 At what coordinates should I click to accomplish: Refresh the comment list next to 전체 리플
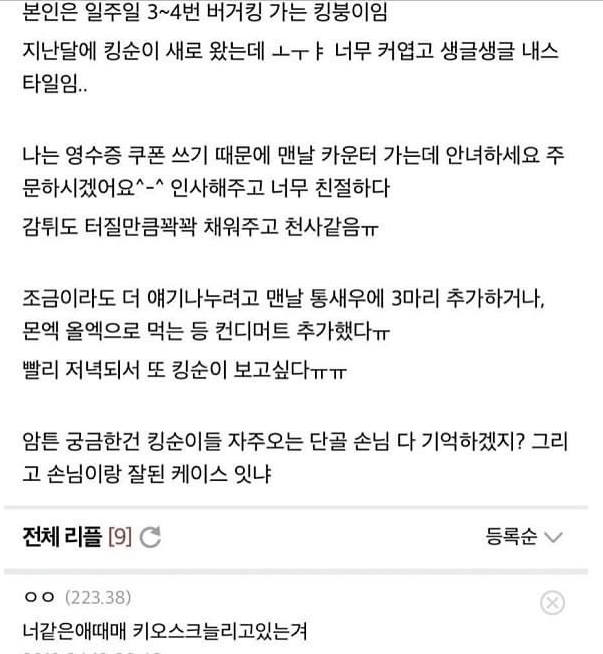tap(151, 538)
